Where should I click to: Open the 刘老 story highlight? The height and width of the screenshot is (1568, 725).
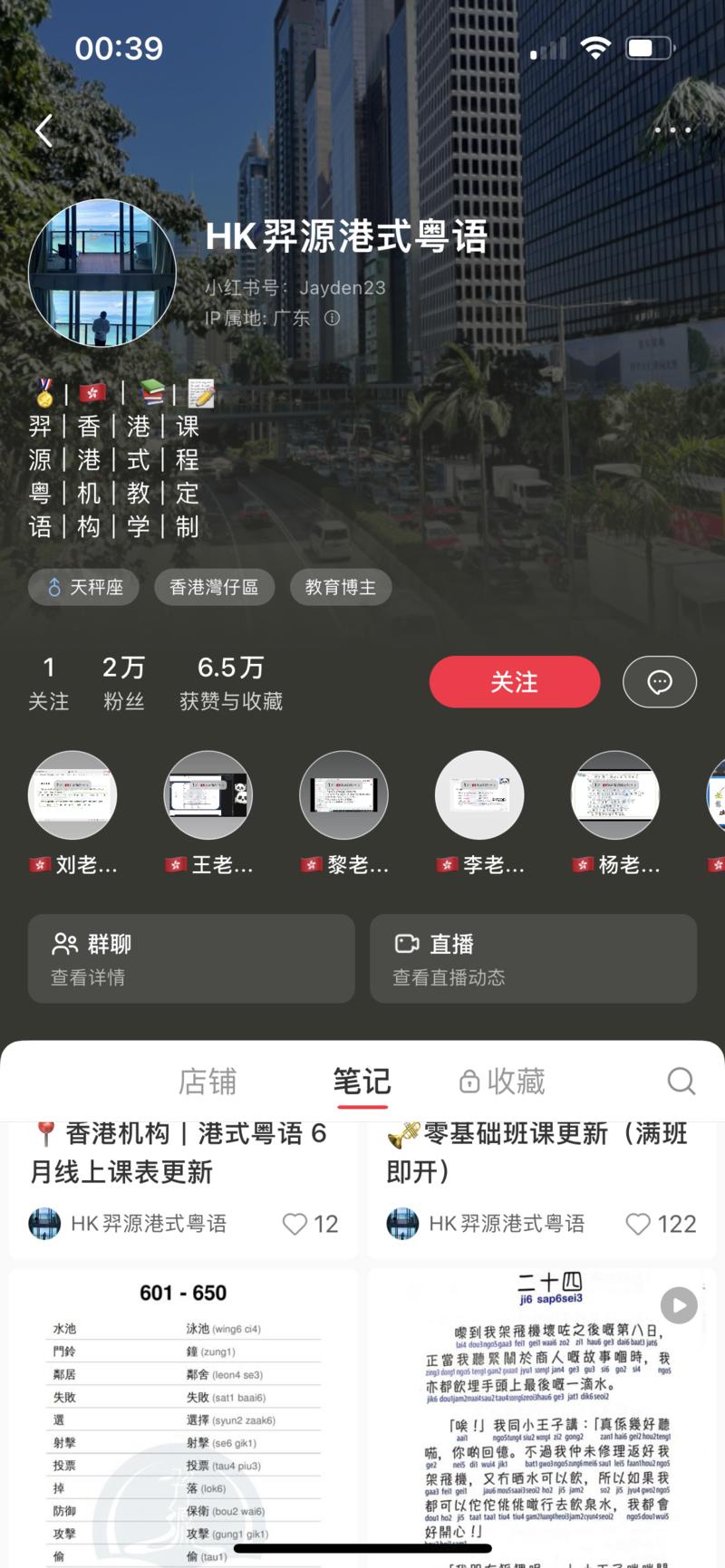[72, 796]
